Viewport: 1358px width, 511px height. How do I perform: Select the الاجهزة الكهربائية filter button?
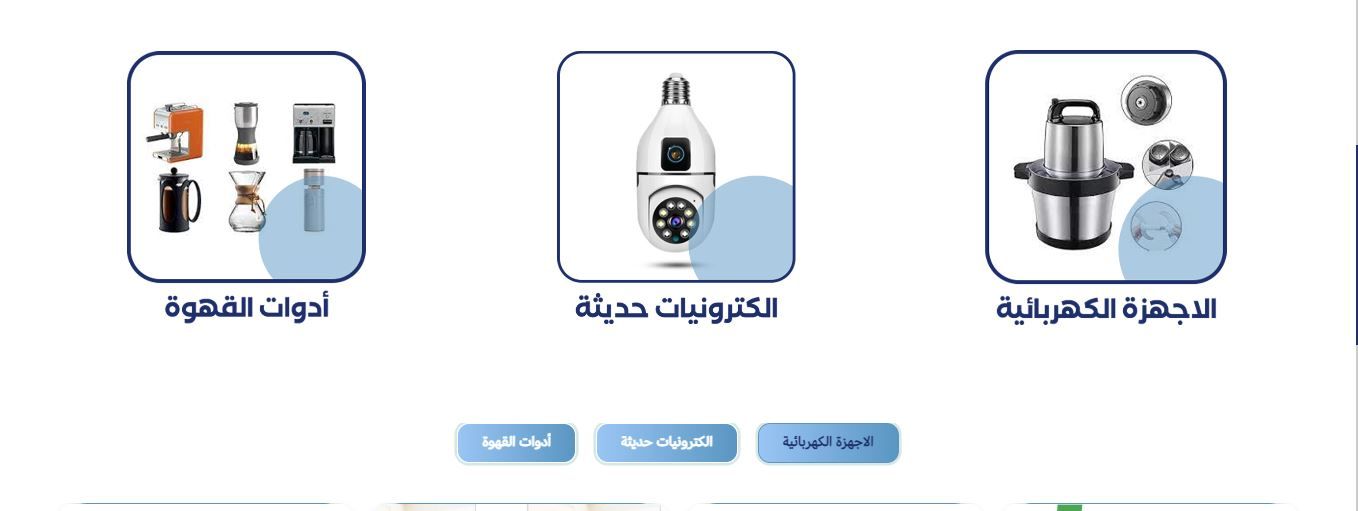[x=828, y=443]
